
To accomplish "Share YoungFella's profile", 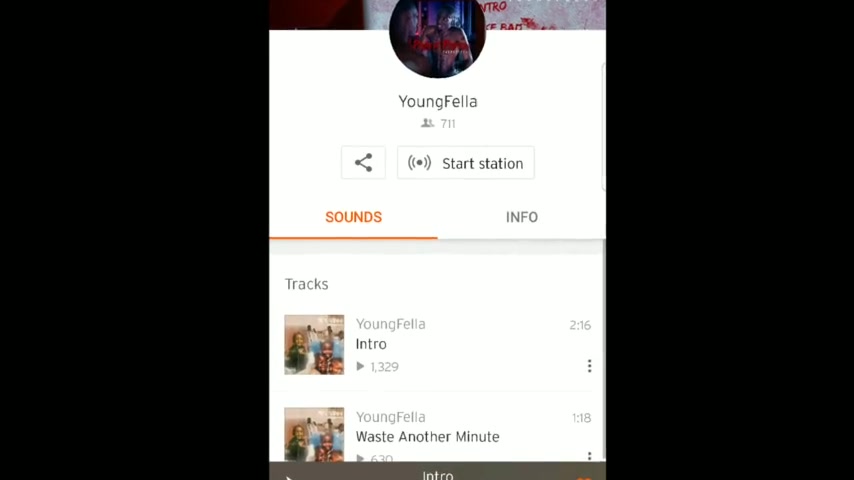I will tap(363, 163).
